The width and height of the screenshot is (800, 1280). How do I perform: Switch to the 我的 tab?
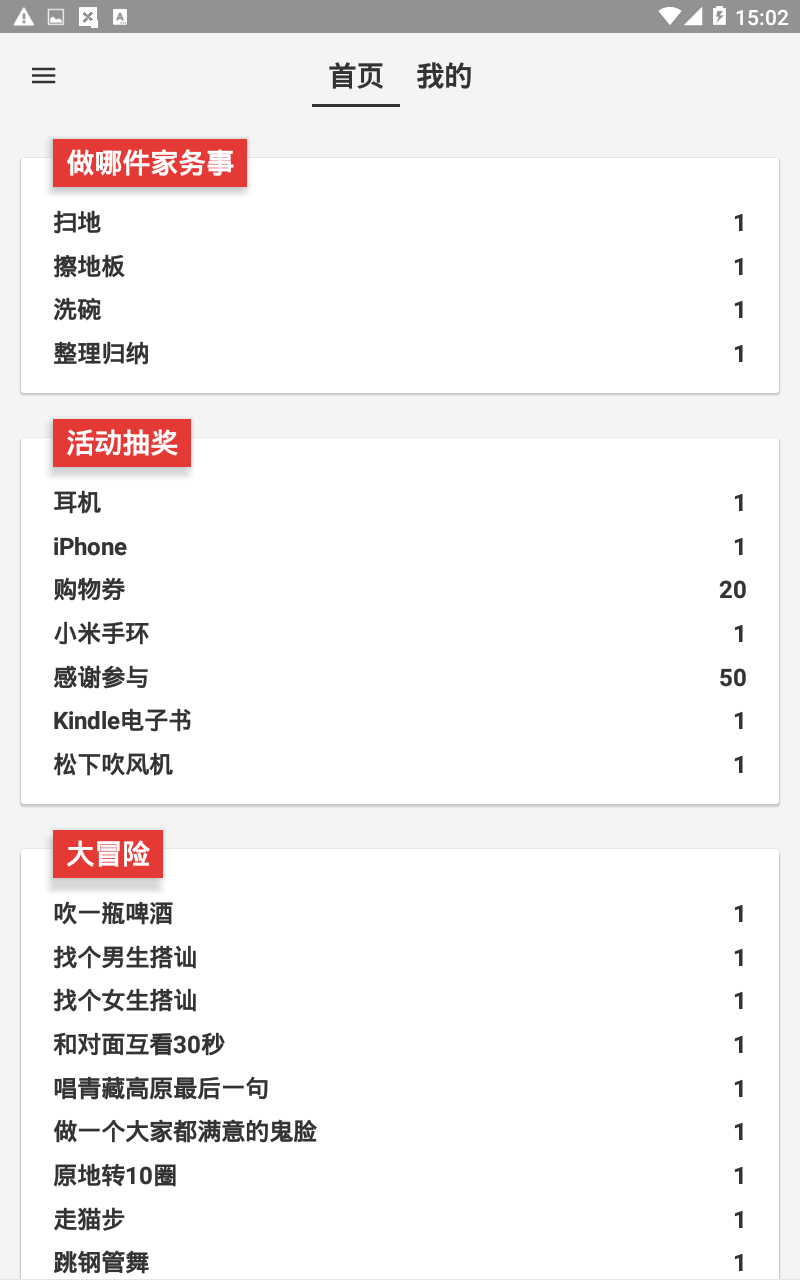tap(444, 77)
